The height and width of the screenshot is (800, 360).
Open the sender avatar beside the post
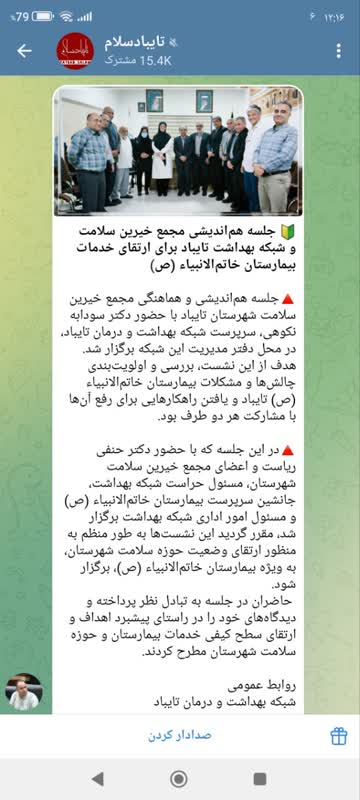23,692
